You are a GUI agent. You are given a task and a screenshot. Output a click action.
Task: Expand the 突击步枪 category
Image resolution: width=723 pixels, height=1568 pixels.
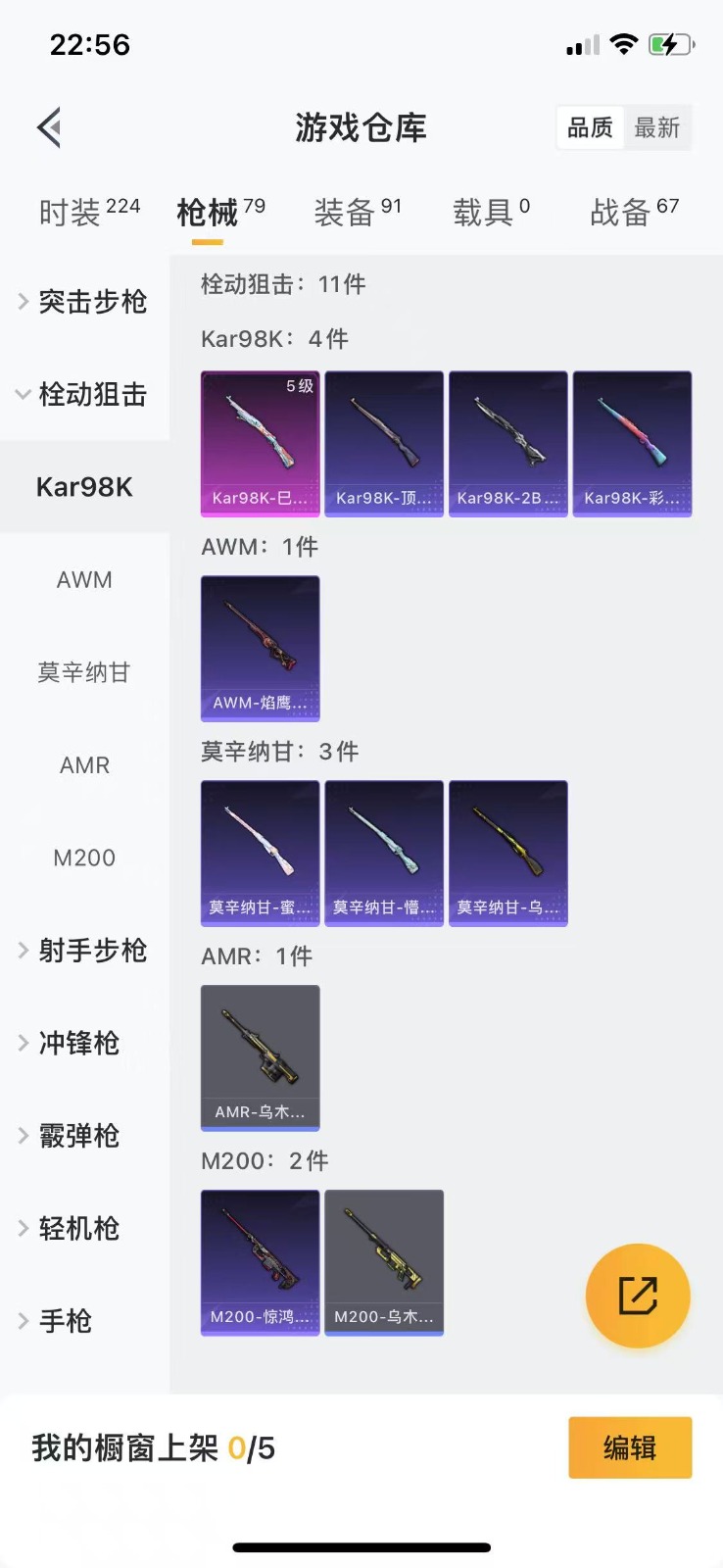[x=84, y=302]
